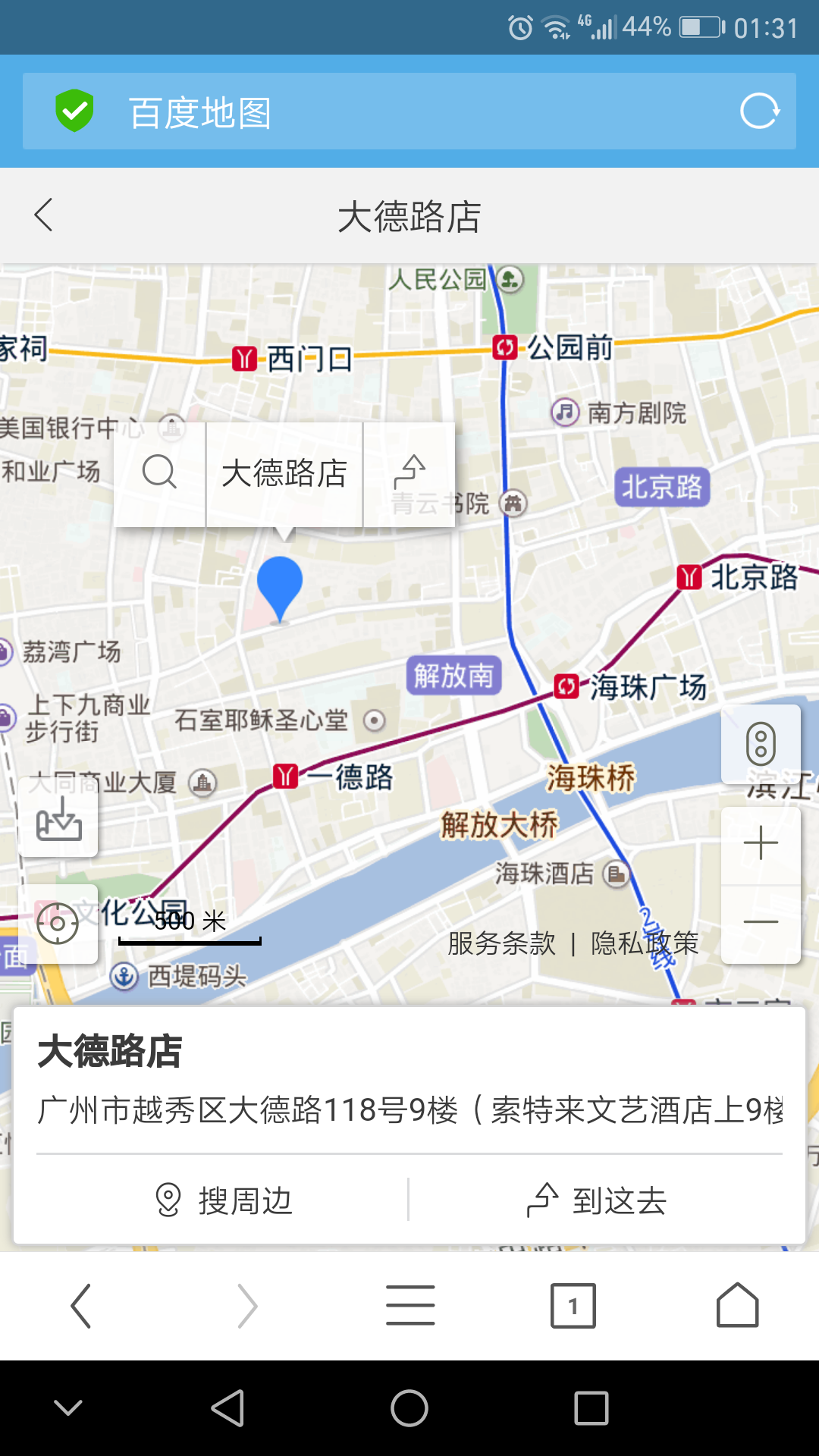Open 服务条款 link
Viewport: 819px width, 1456px height.
(502, 943)
